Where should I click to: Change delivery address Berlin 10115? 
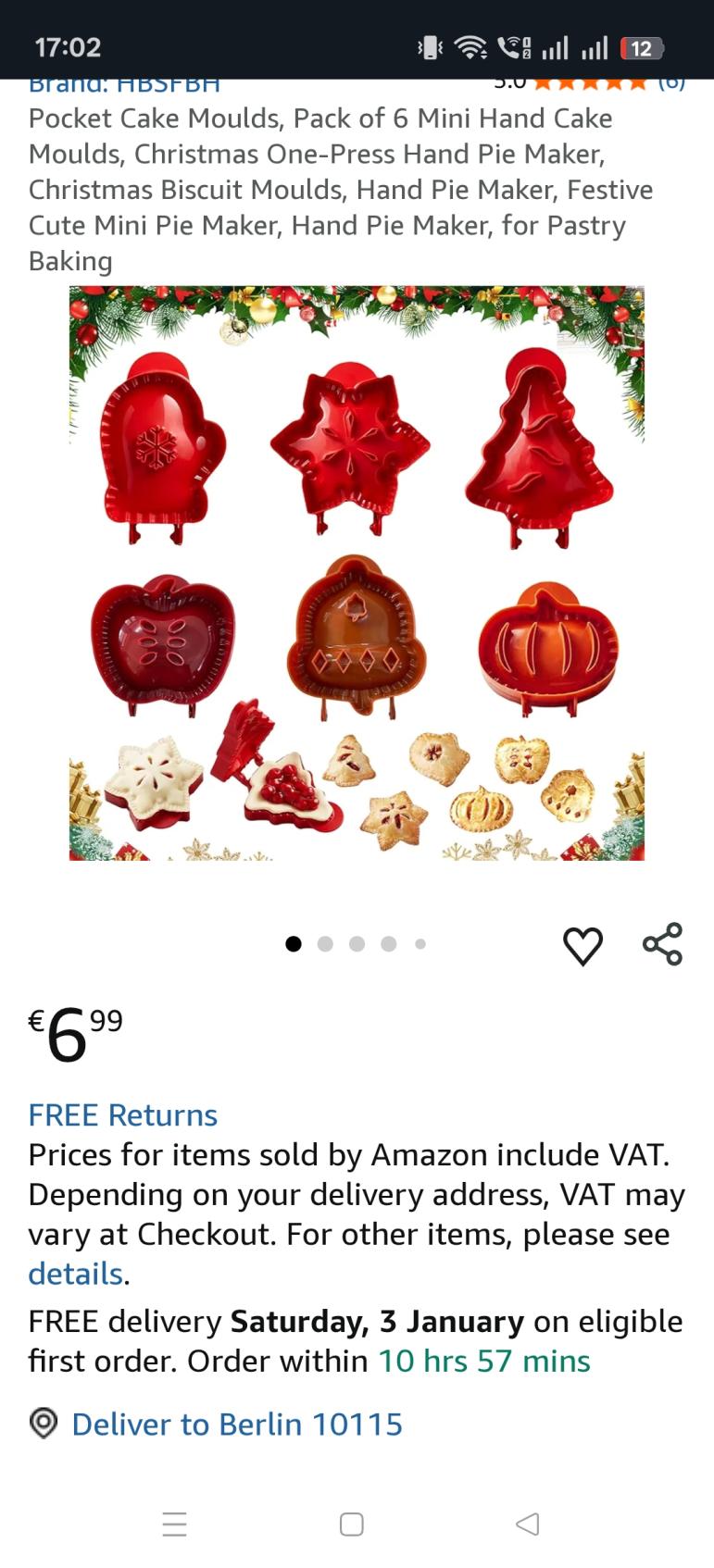click(x=236, y=1424)
